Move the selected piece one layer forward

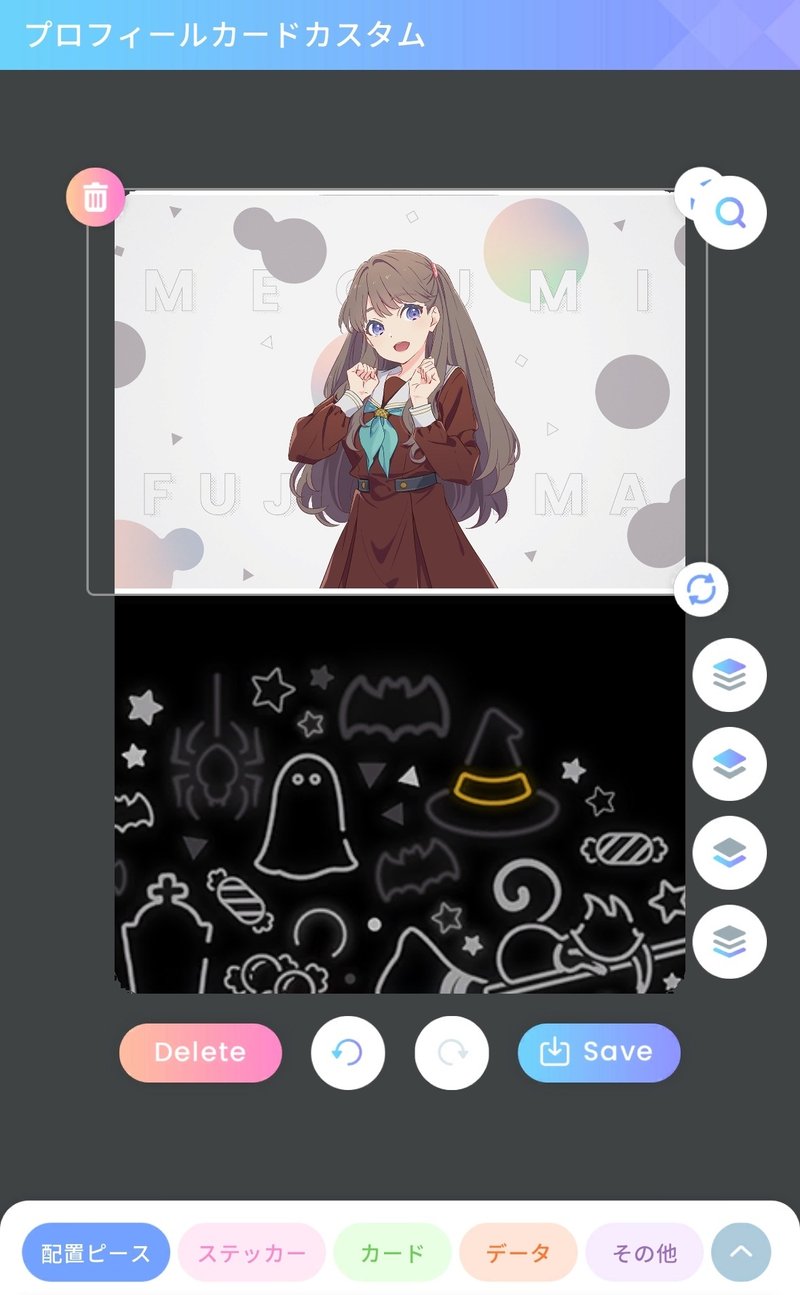(730, 764)
